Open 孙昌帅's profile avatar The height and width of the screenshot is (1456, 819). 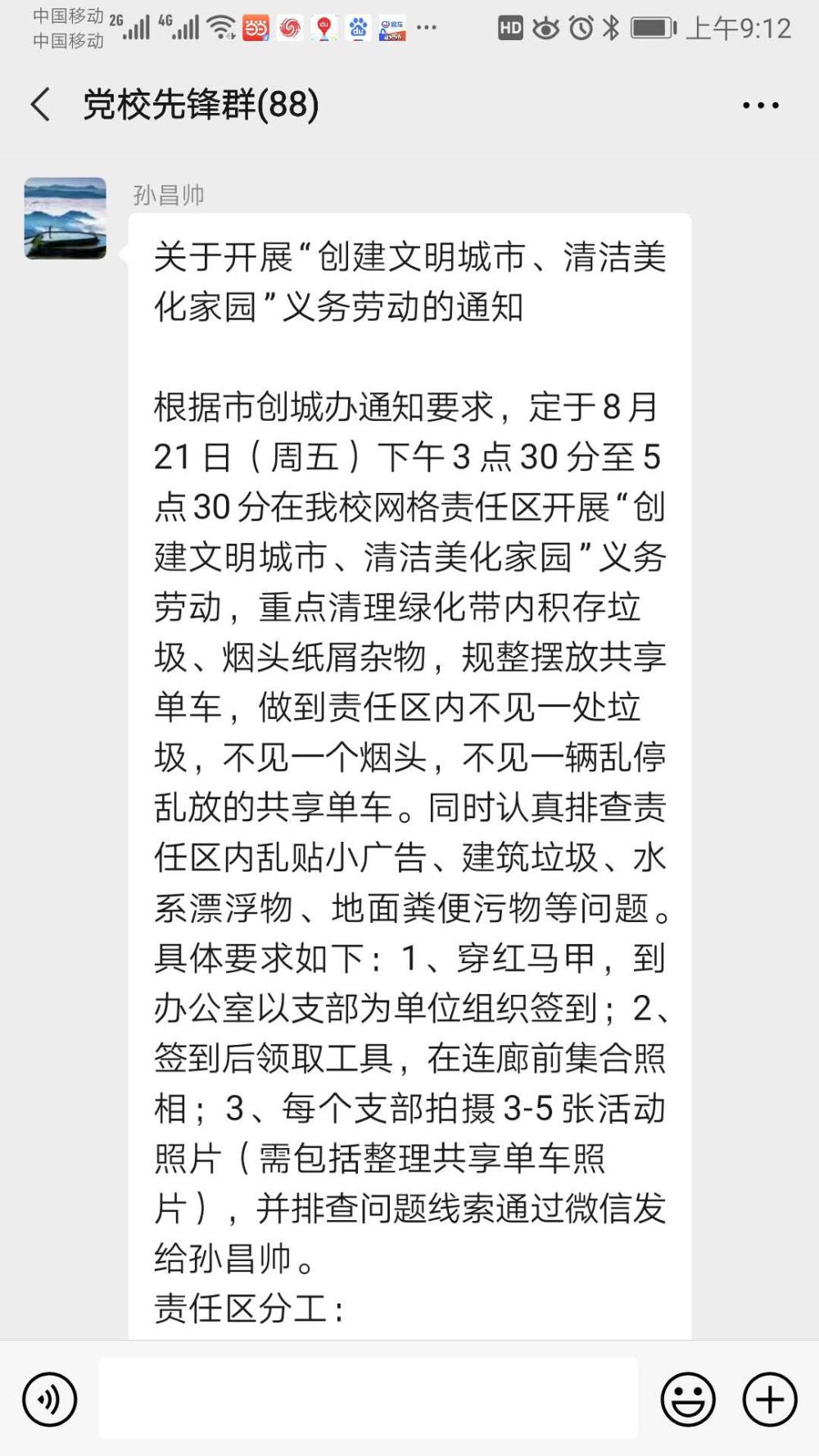coord(66,218)
